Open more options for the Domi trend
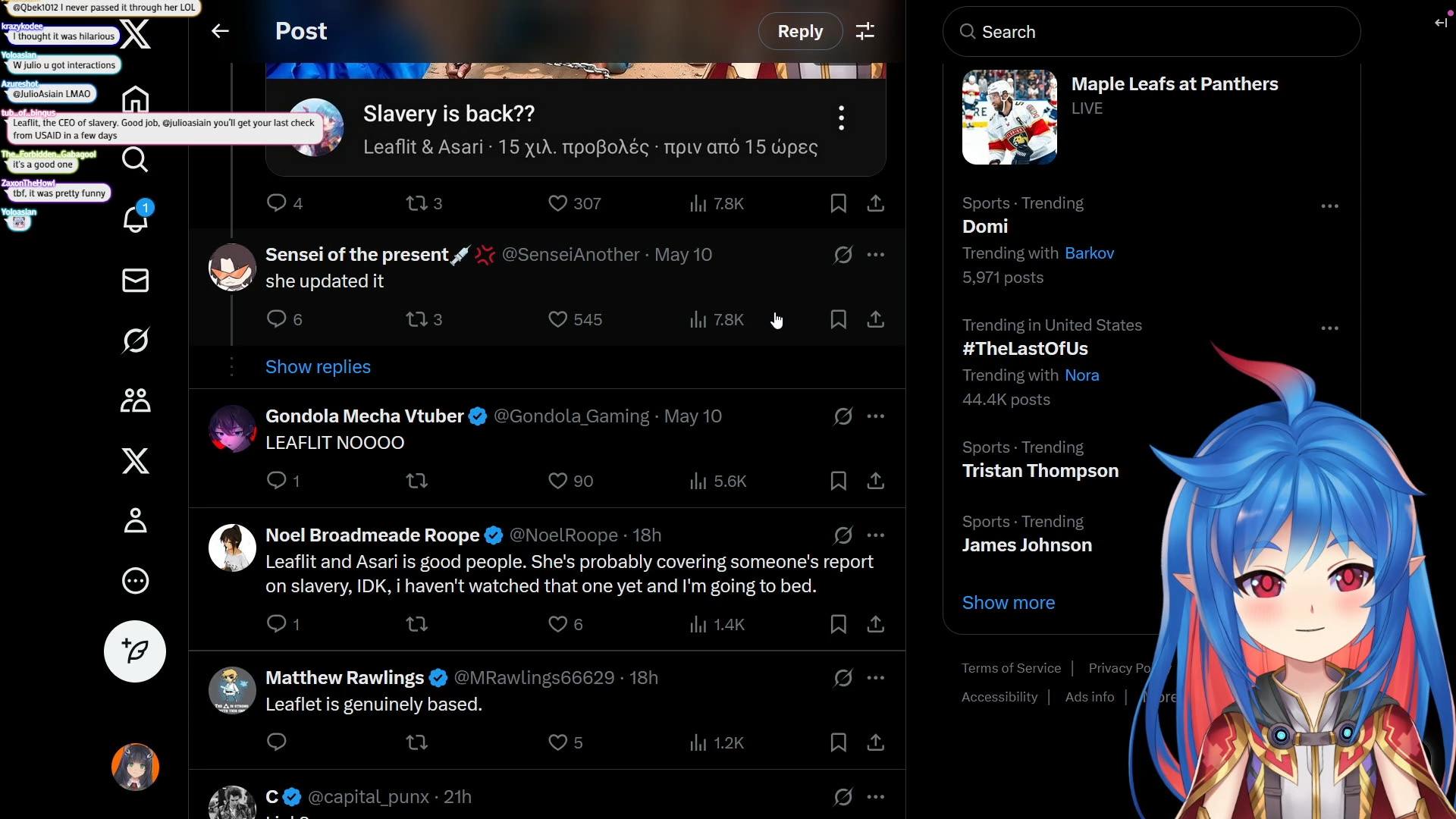The image size is (1456, 819). pyautogui.click(x=1329, y=206)
